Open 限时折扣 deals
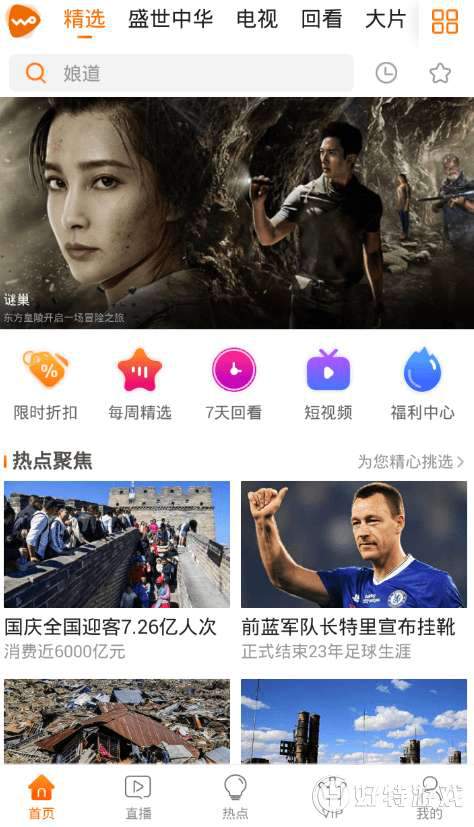The image size is (474, 827). [x=45, y=385]
